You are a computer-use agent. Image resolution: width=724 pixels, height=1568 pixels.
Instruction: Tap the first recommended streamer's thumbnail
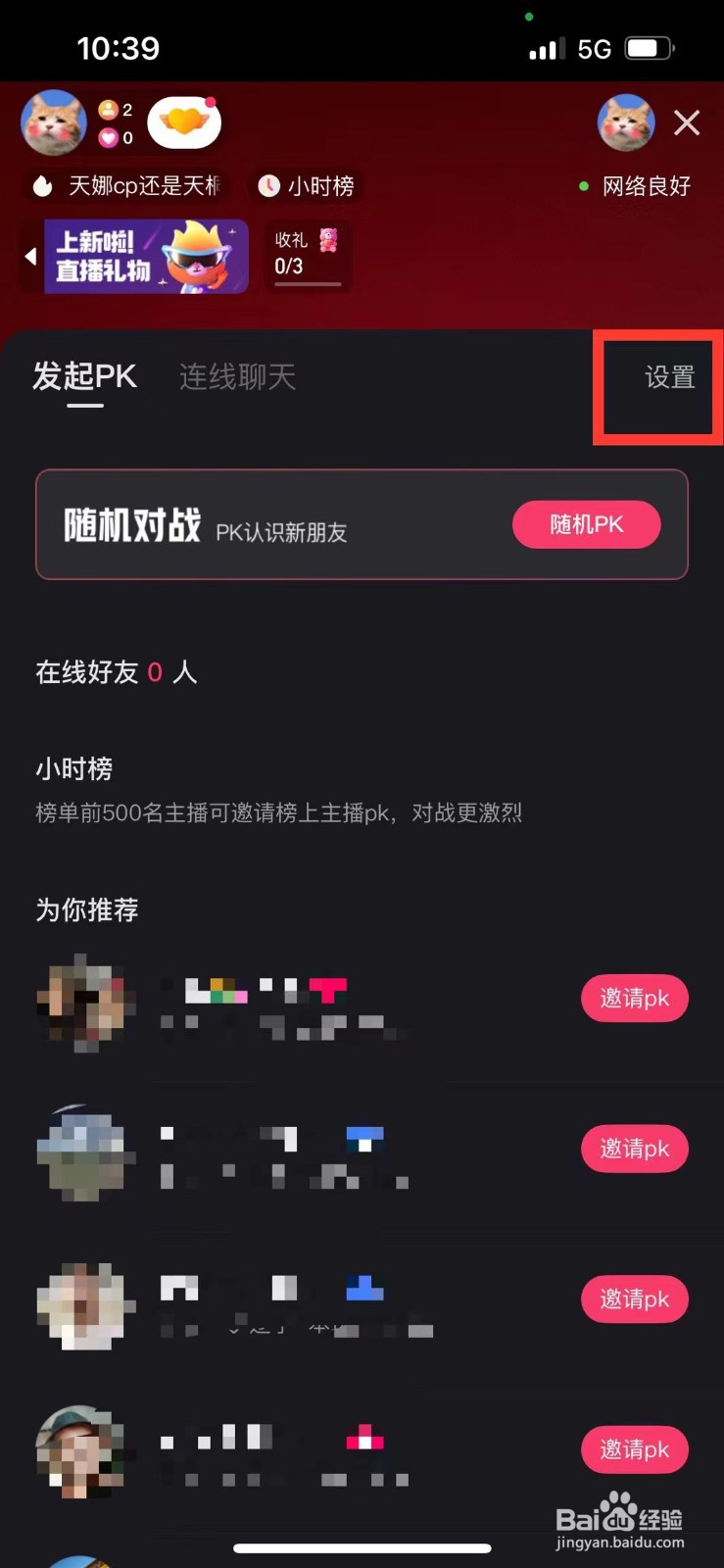[84, 1004]
